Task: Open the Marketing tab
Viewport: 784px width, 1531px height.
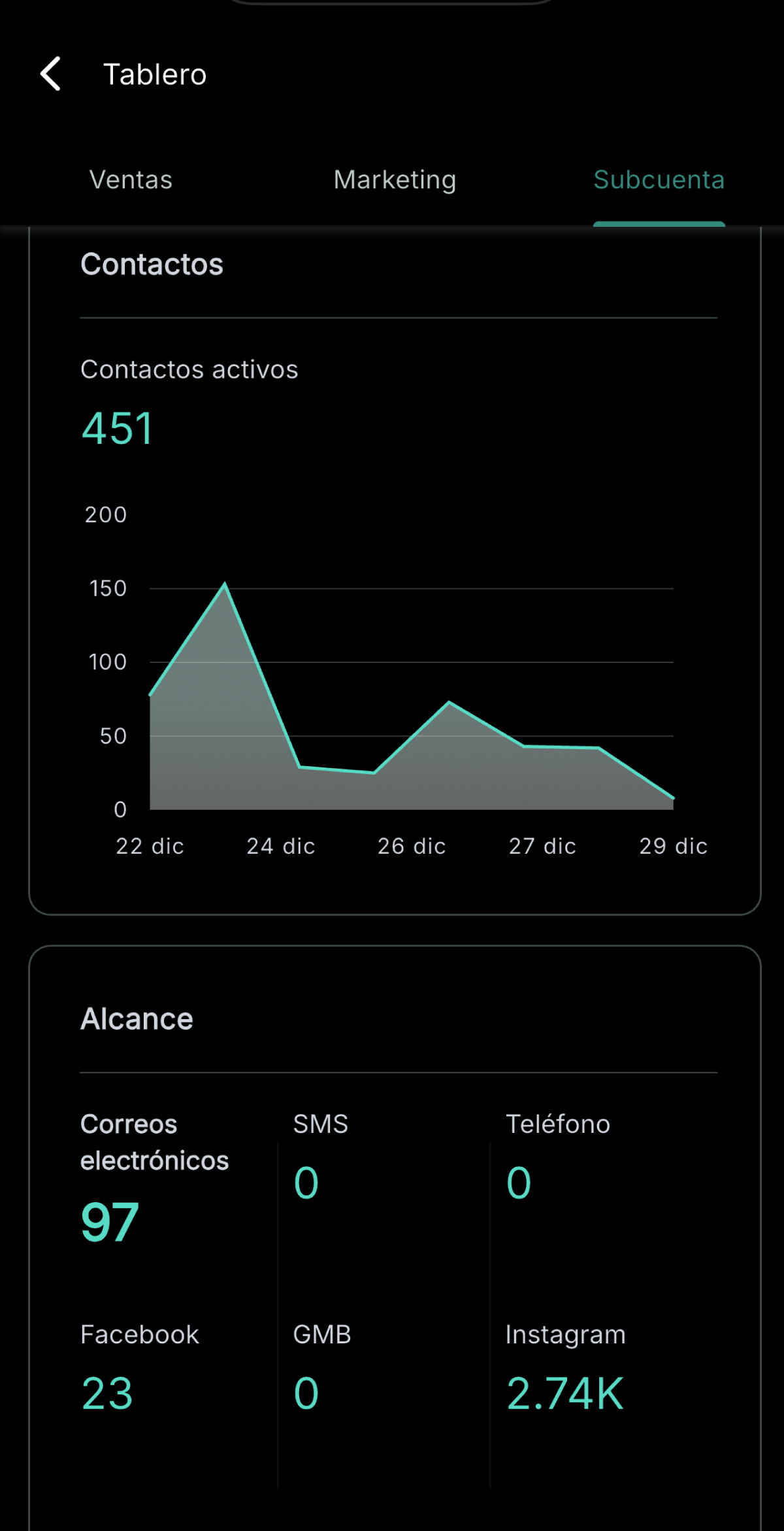Action: 395,180
